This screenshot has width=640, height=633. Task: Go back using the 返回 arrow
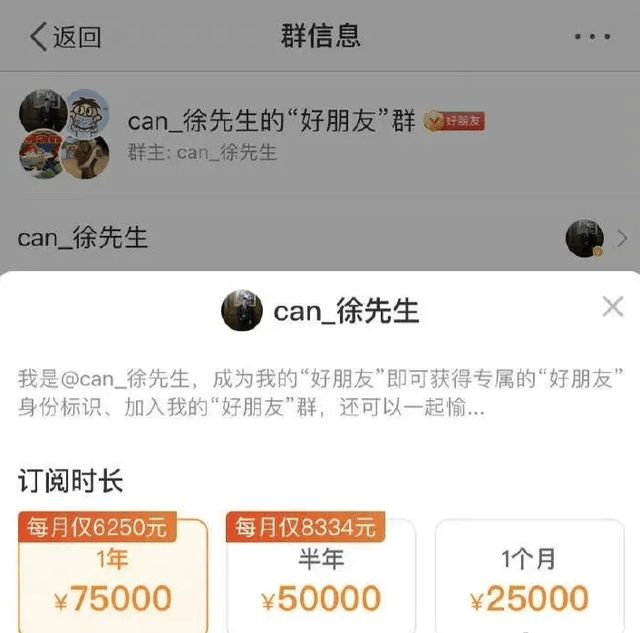(64, 37)
